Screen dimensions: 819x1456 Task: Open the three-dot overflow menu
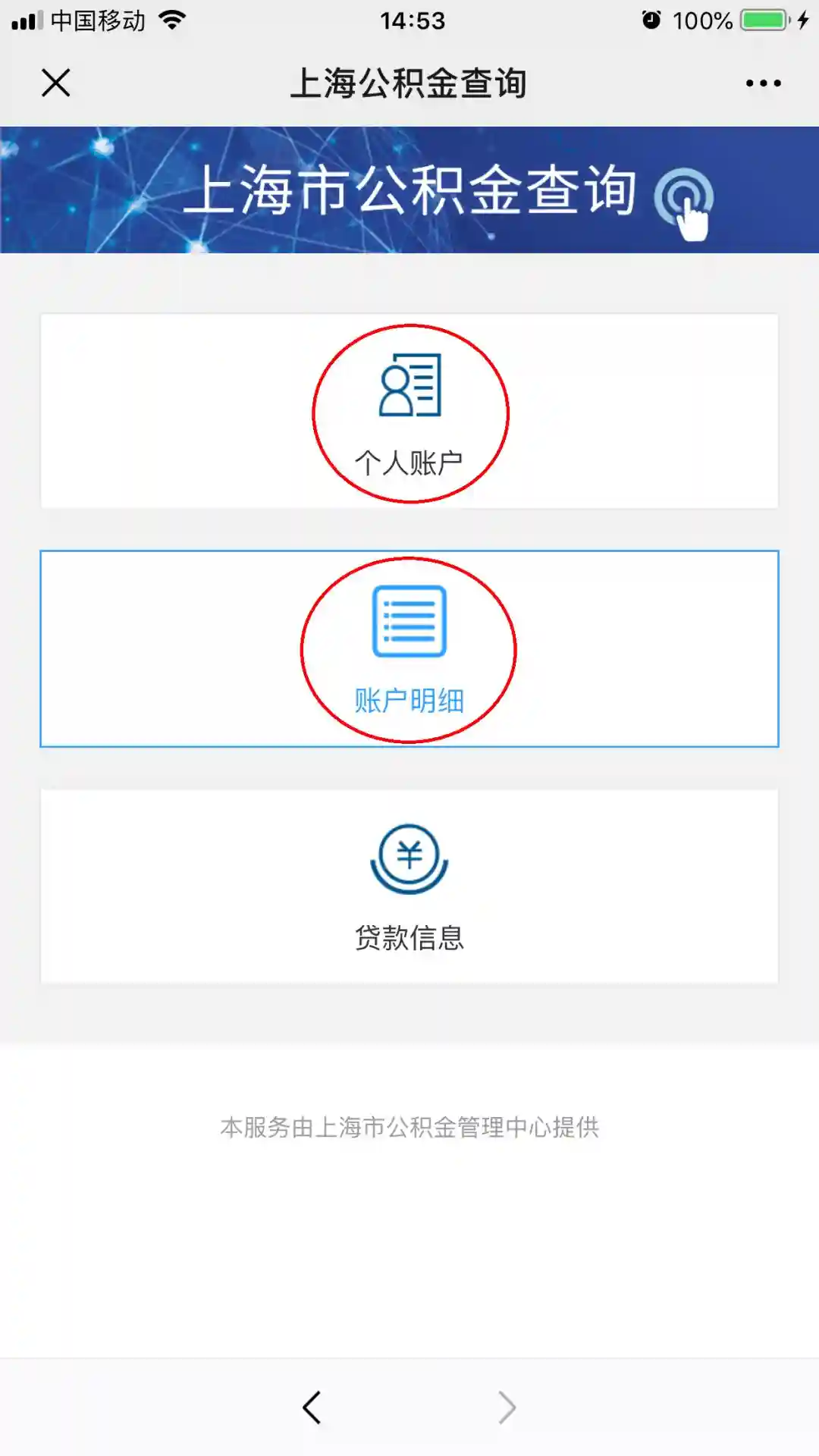[x=763, y=83]
